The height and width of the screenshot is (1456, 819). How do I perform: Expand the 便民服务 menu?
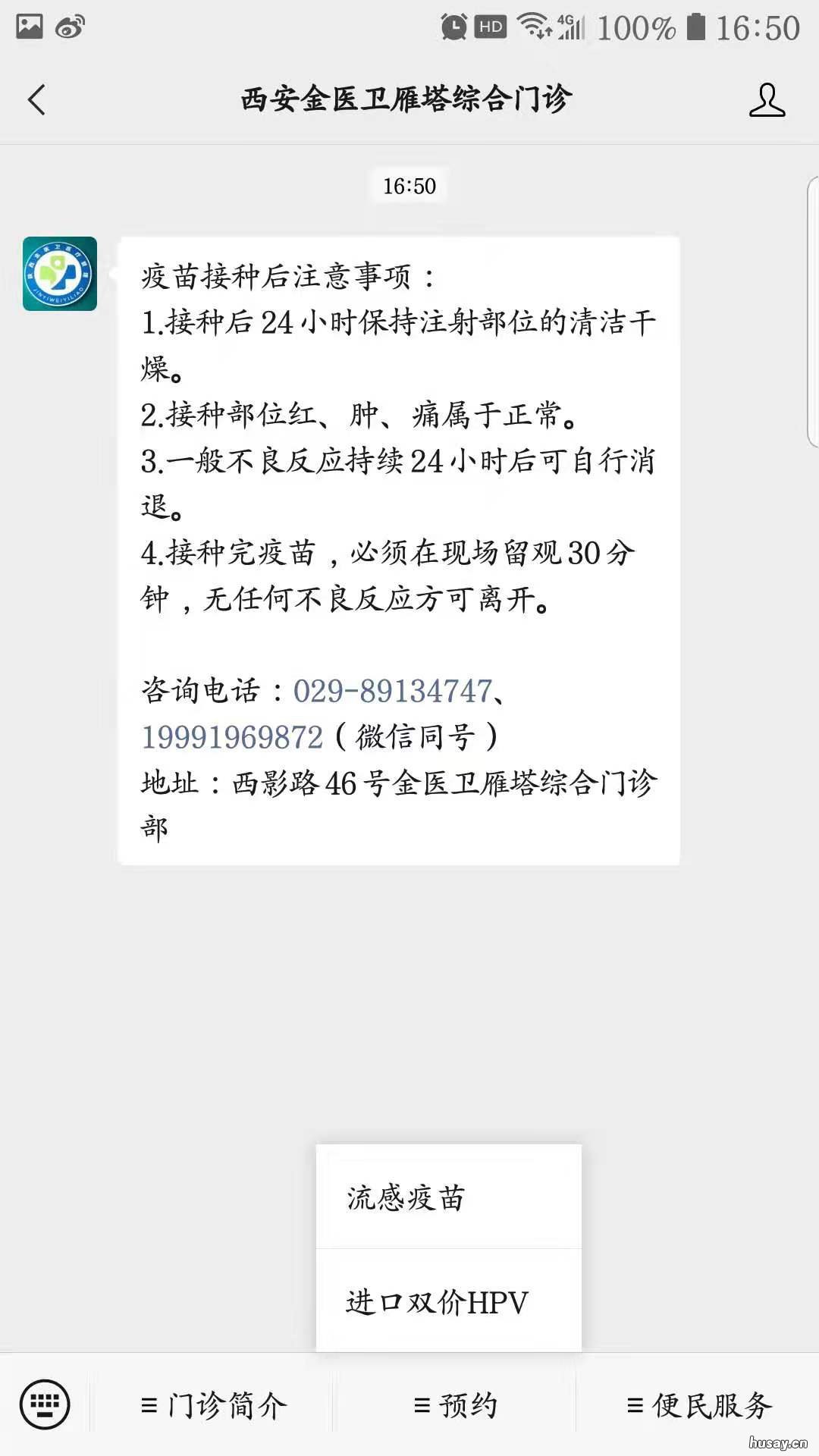[x=701, y=1404]
